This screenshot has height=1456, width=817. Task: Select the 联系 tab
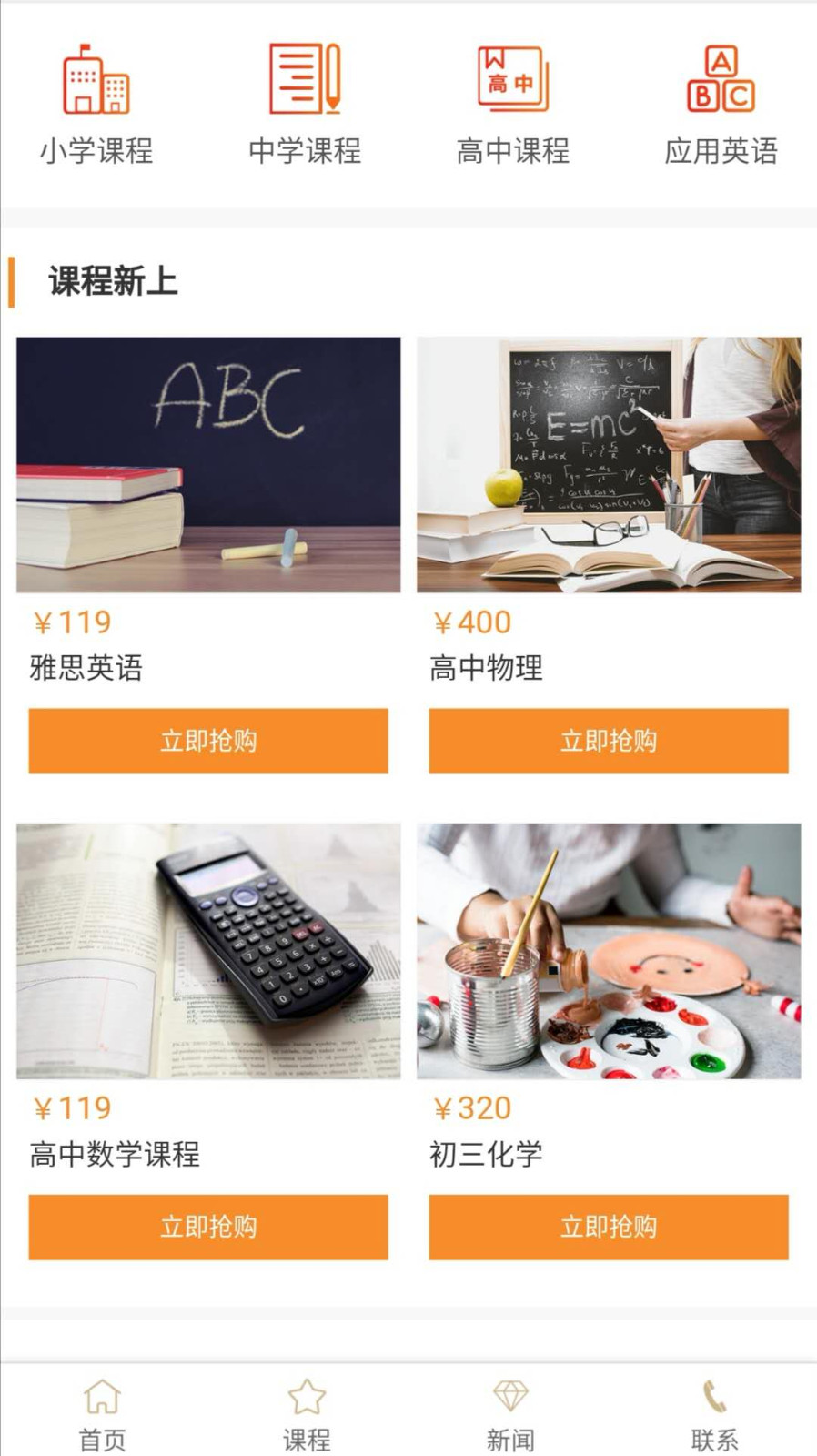click(x=714, y=1414)
